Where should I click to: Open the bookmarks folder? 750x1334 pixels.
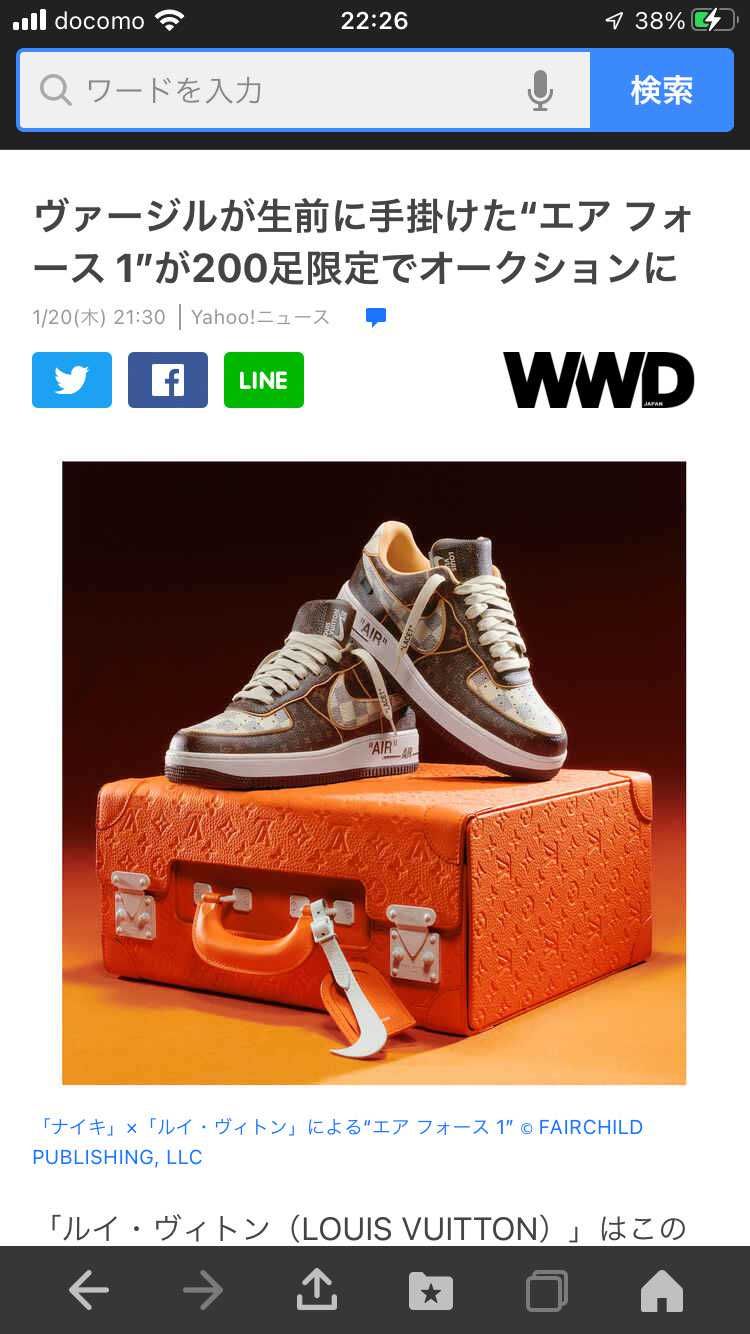[431, 1291]
